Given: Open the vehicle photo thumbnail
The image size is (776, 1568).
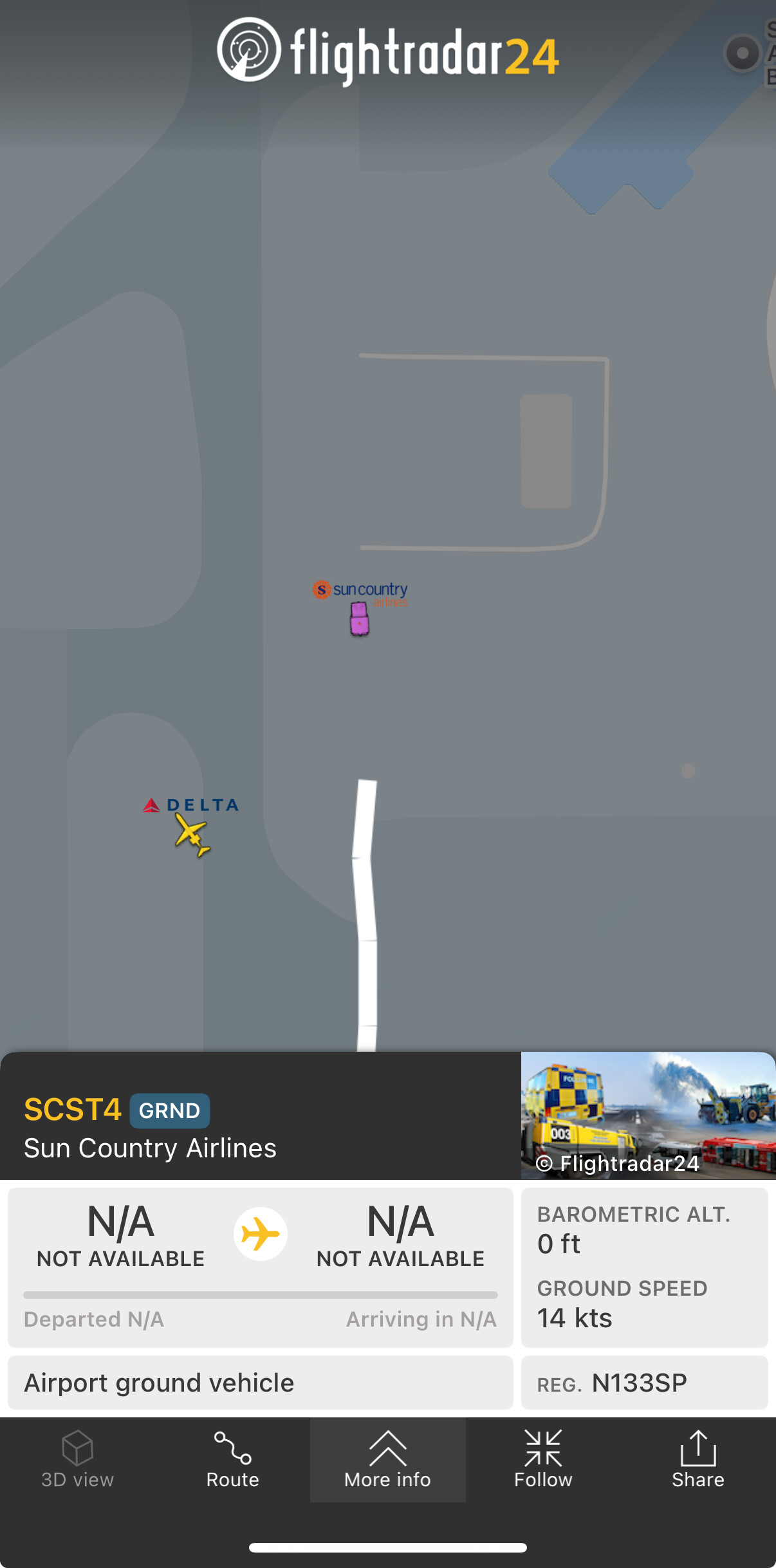Looking at the screenshot, I should (x=647, y=1115).
